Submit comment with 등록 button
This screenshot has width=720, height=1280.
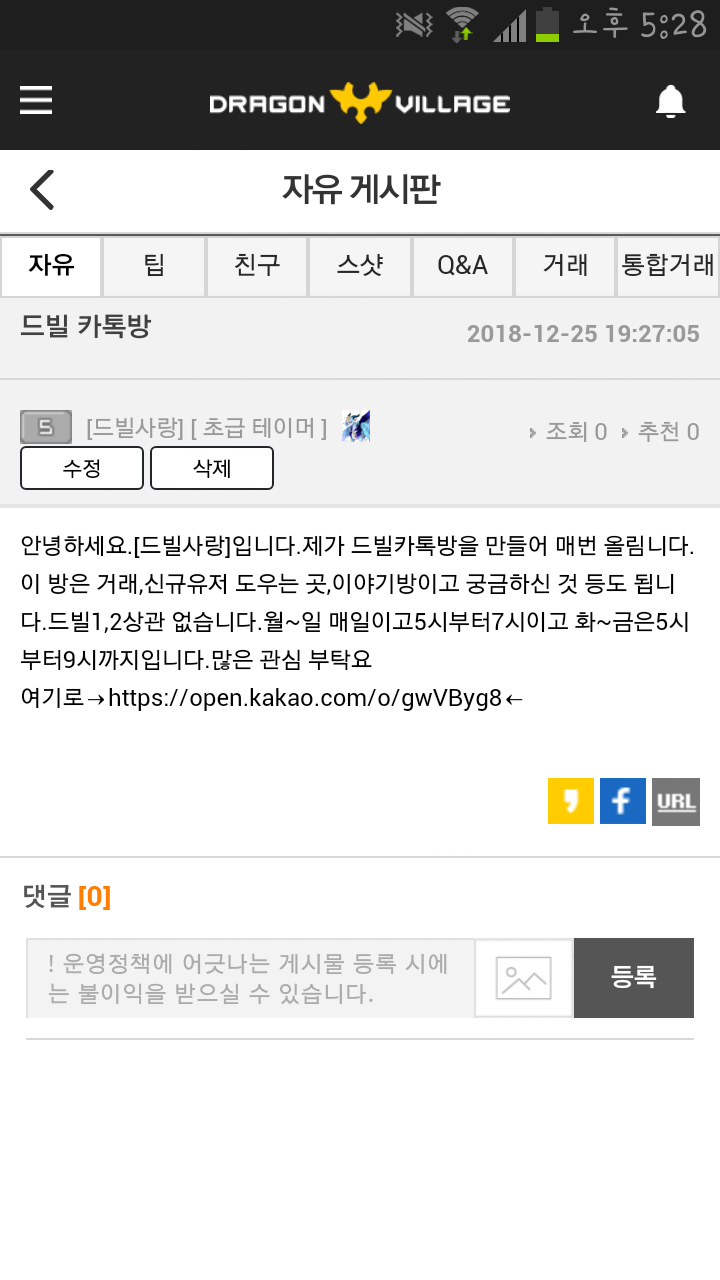(634, 978)
